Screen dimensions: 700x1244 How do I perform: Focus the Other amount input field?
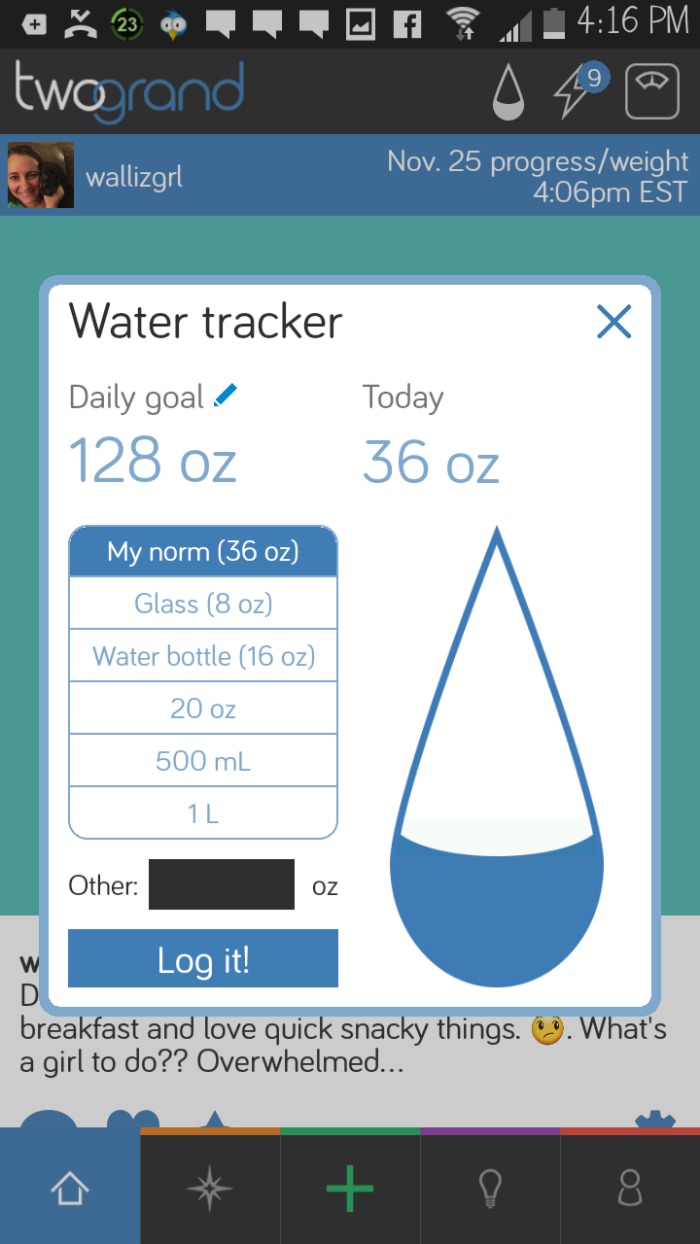click(x=221, y=885)
